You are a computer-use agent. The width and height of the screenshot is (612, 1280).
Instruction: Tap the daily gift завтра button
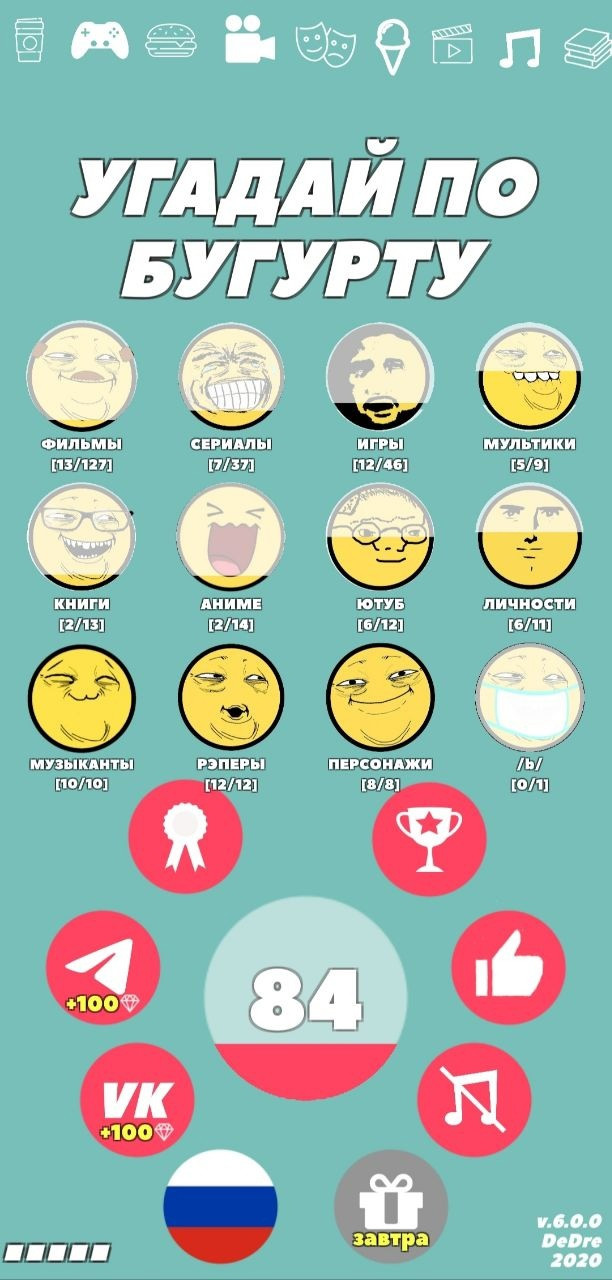[390, 1206]
